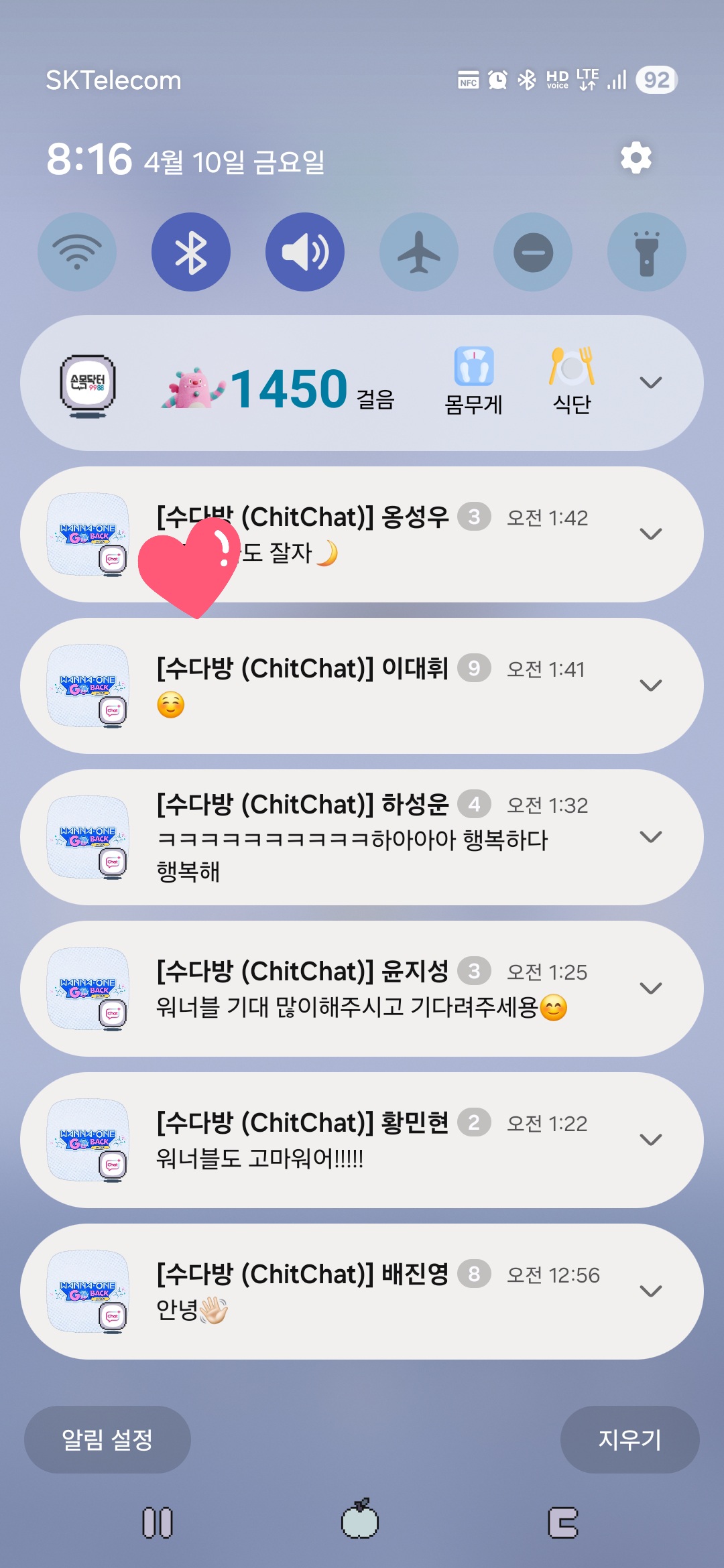Toggle Wi-Fi quick setting

click(x=77, y=252)
